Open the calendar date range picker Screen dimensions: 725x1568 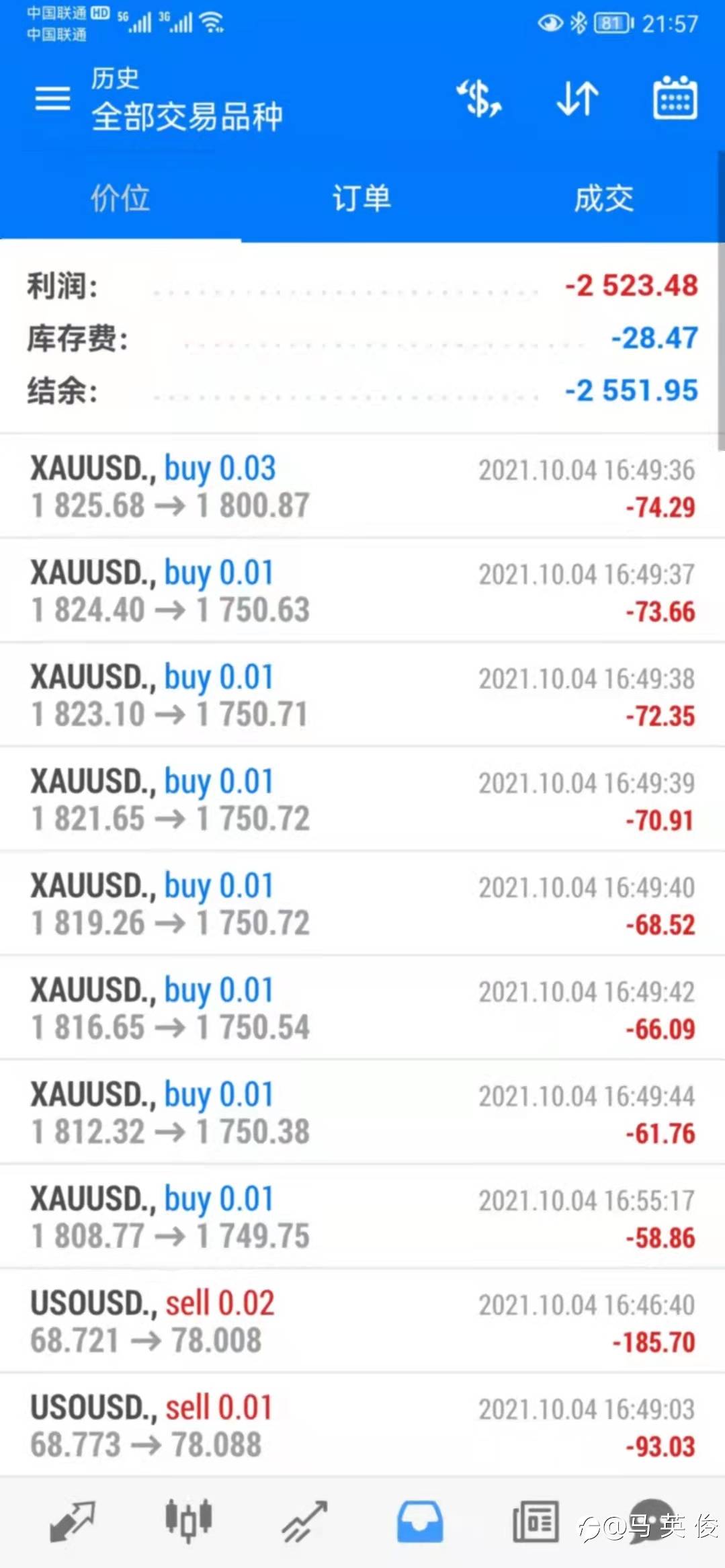click(x=675, y=99)
